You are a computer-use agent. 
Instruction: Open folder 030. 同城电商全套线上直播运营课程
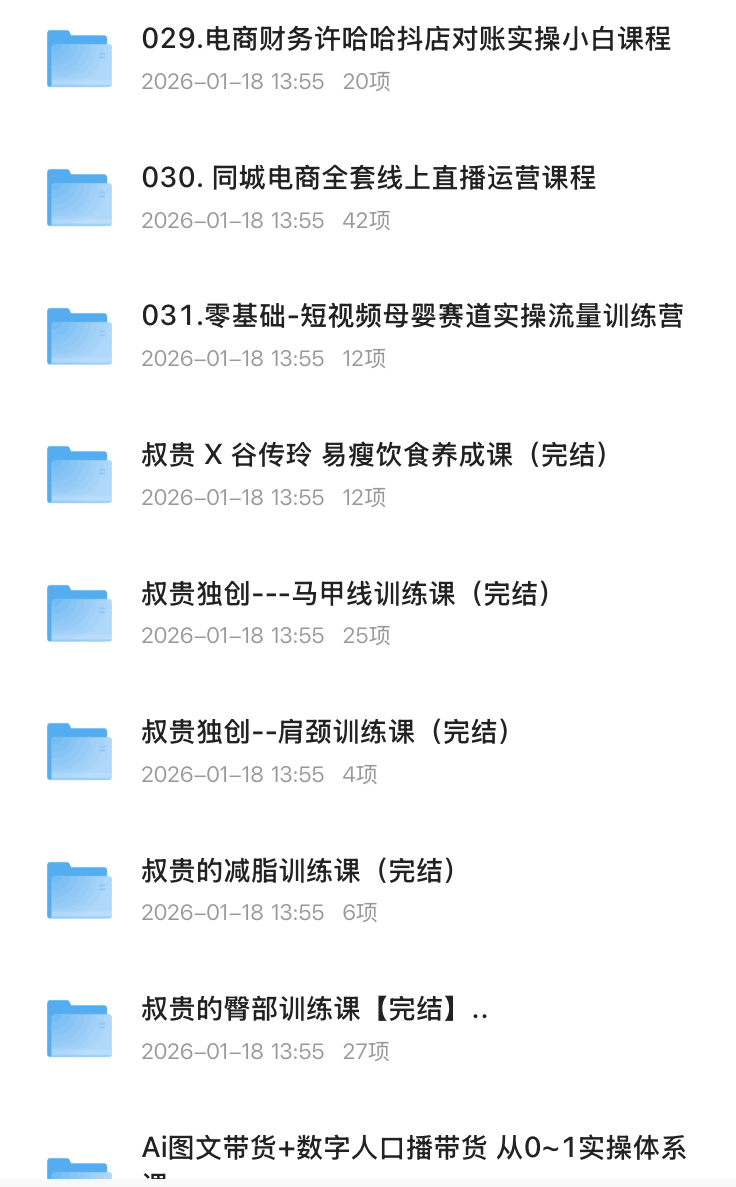tap(368, 179)
